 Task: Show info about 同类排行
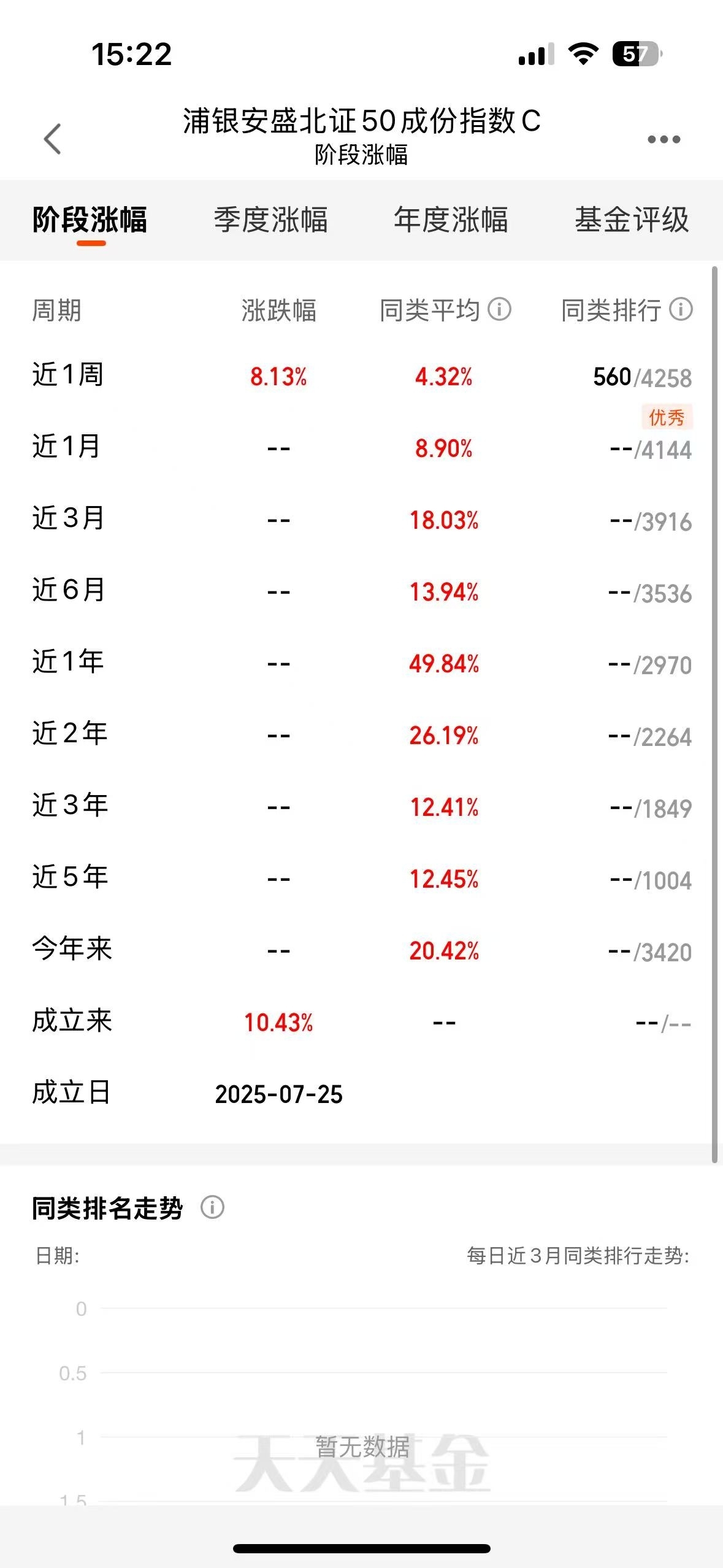click(681, 309)
